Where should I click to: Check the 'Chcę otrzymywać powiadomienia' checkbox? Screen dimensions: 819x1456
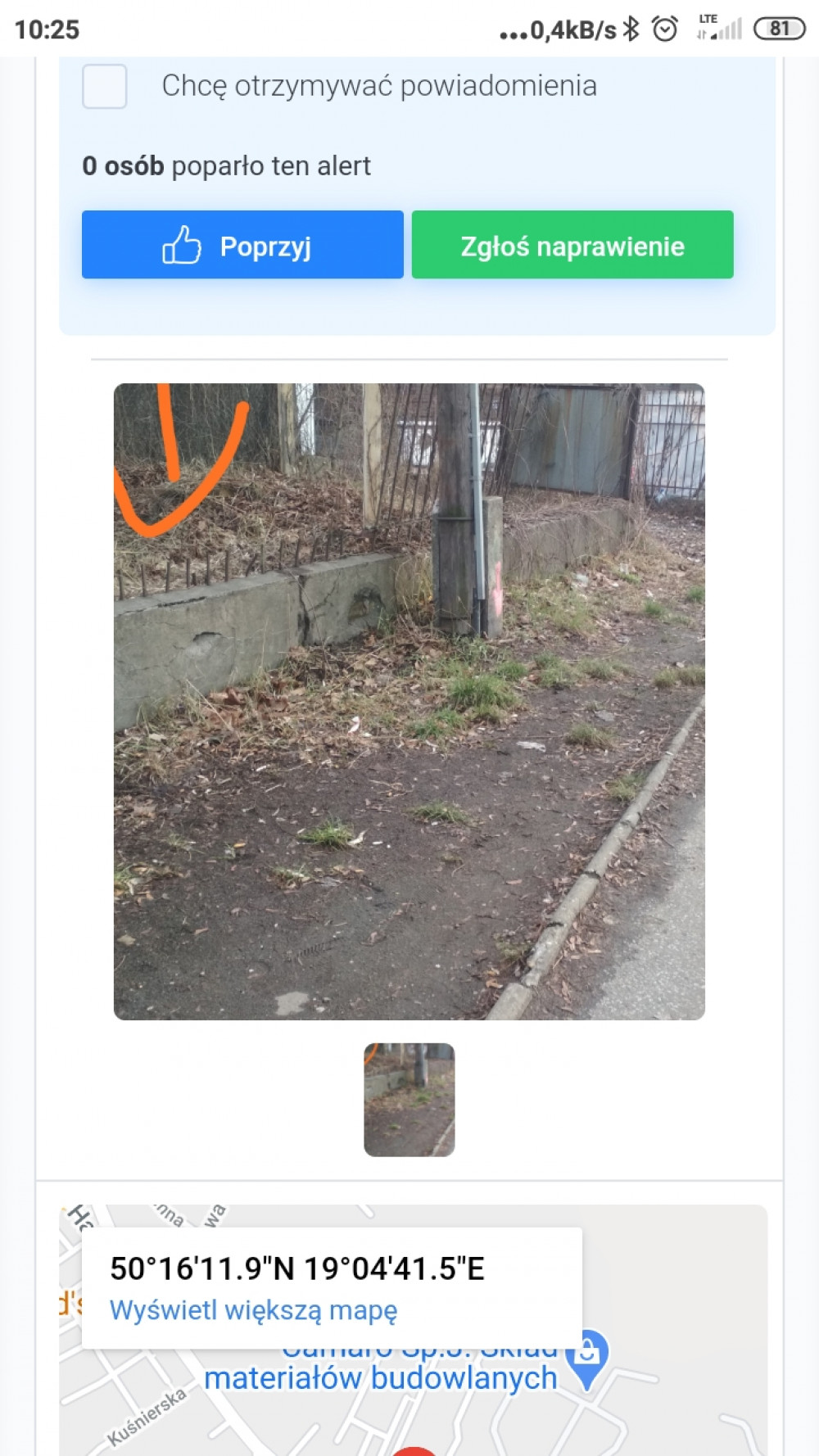click(x=105, y=86)
